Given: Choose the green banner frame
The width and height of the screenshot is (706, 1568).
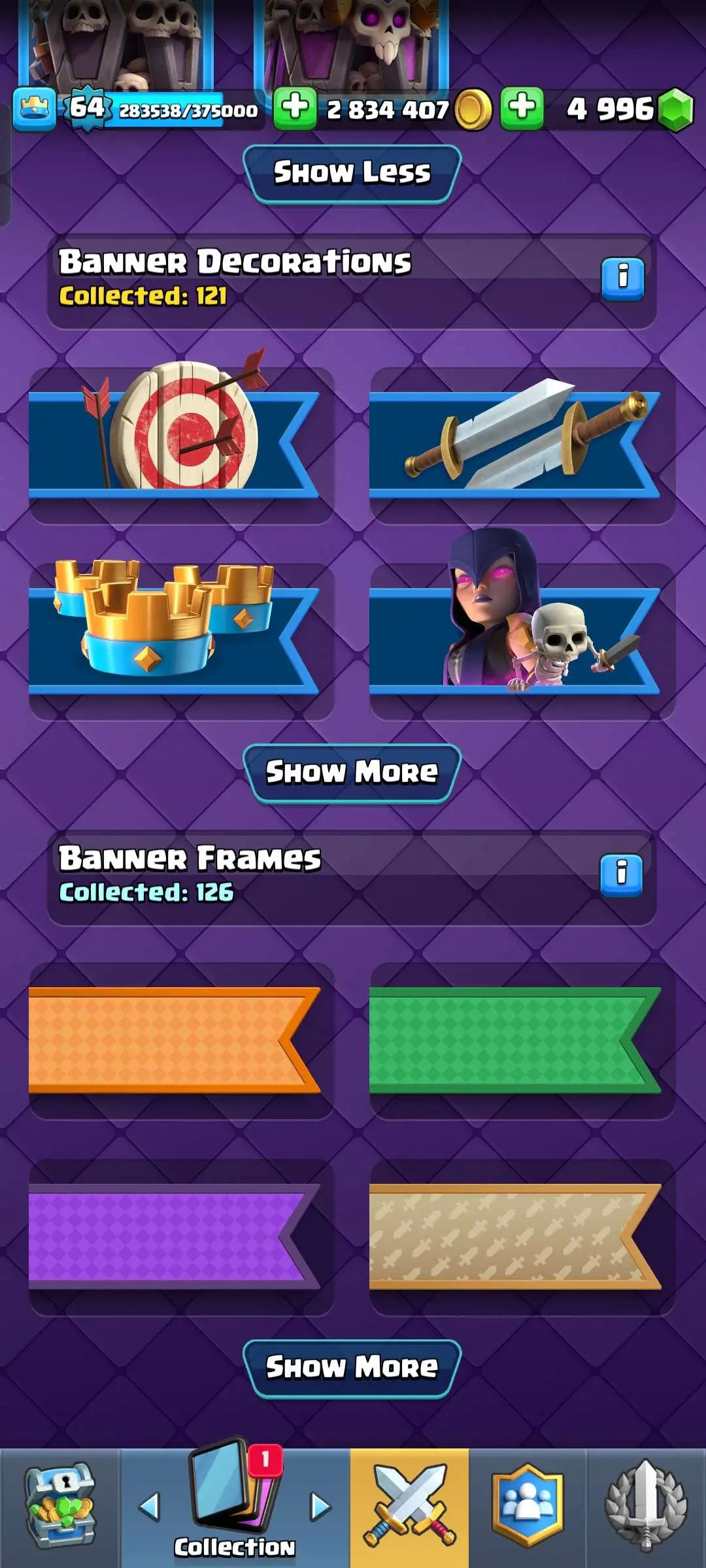Looking at the screenshot, I should pyautogui.click(x=522, y=1040).
